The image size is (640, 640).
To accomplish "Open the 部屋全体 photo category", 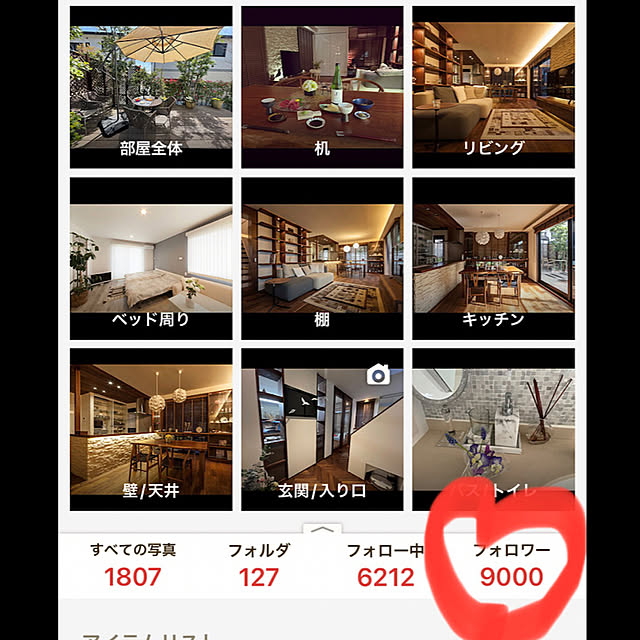I will point(151,87).
